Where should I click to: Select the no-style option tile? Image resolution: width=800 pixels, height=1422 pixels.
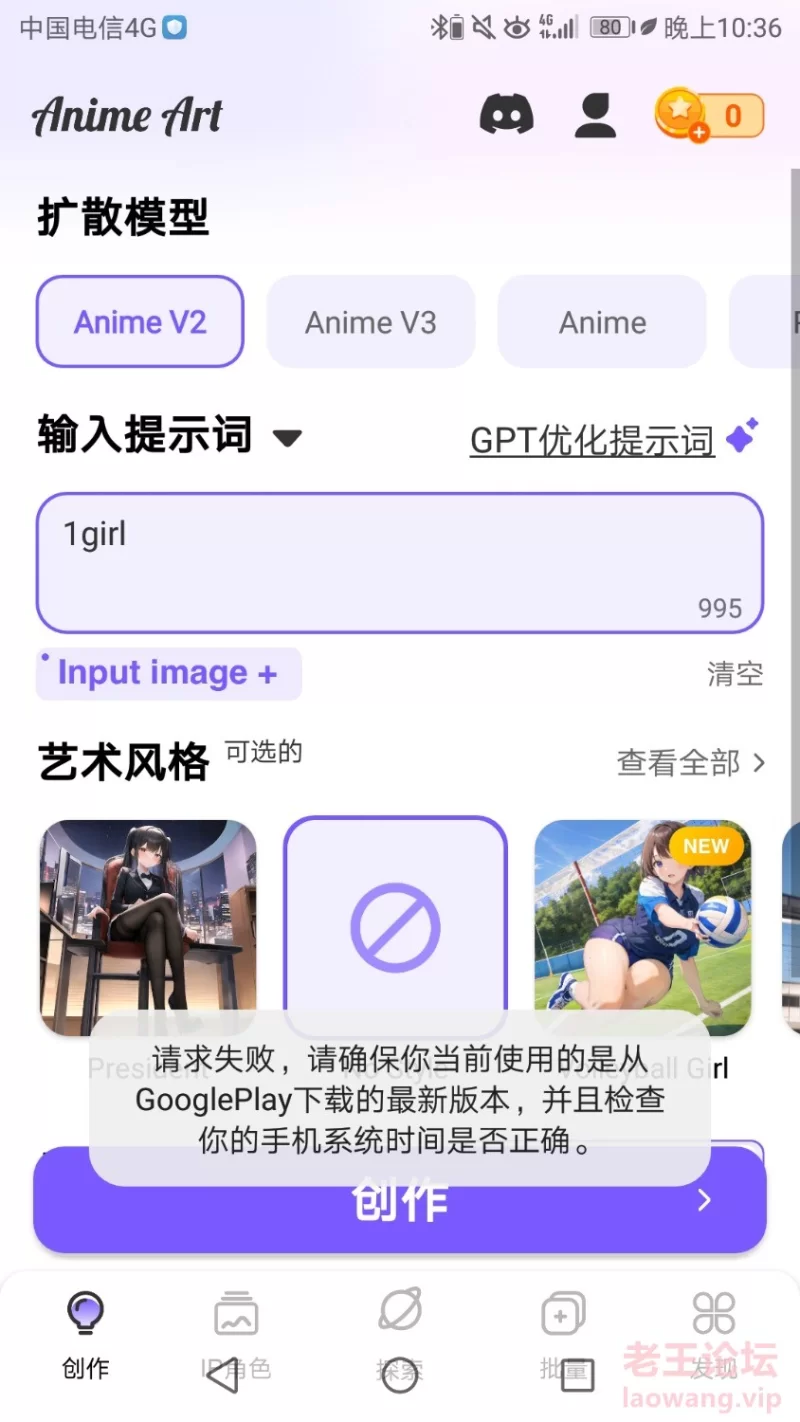pyautogui.click(x=396, y=928)
